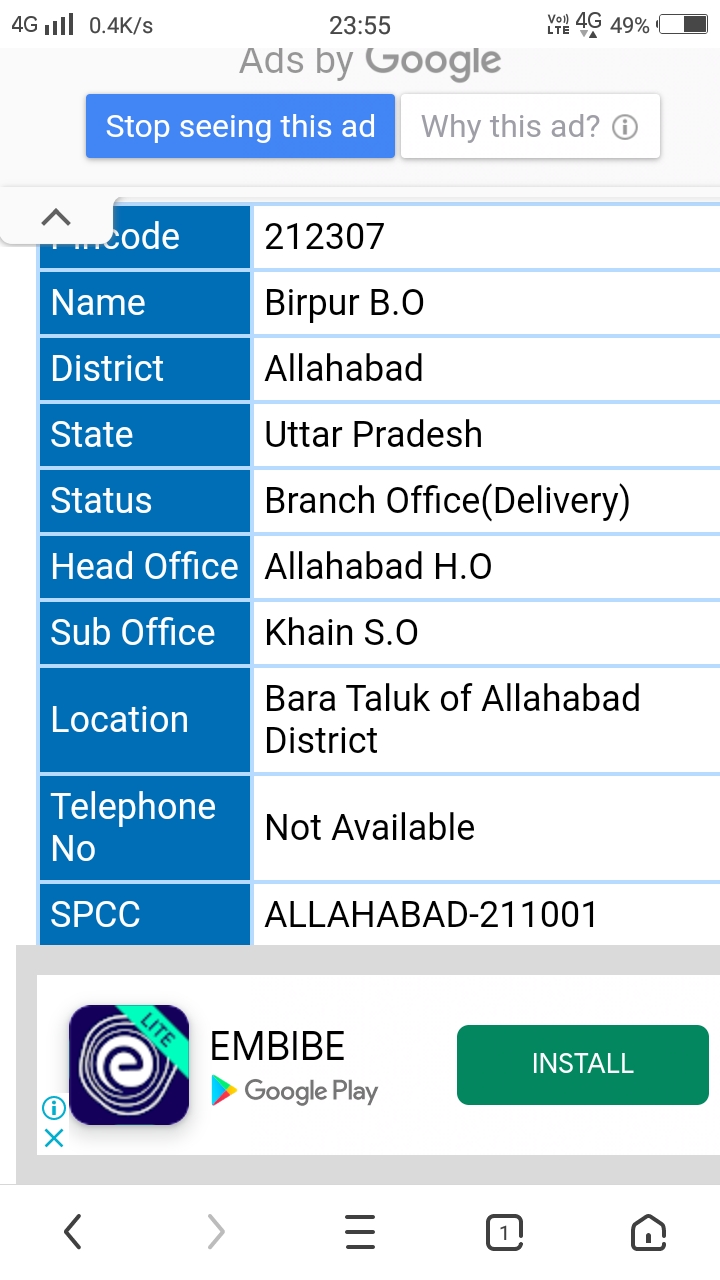Screen dimensions: 720x1280
Task: Open the browser menu
Action: click(x=360, y=1232)
